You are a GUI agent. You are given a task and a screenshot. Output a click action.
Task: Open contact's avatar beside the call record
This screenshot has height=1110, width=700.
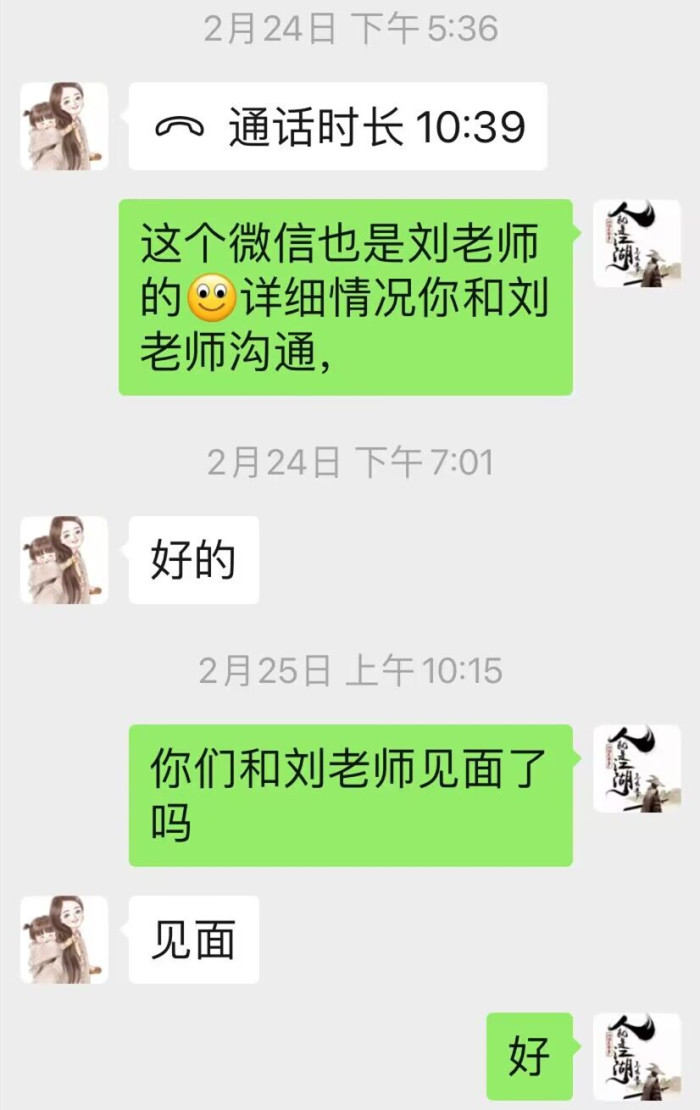64,127
